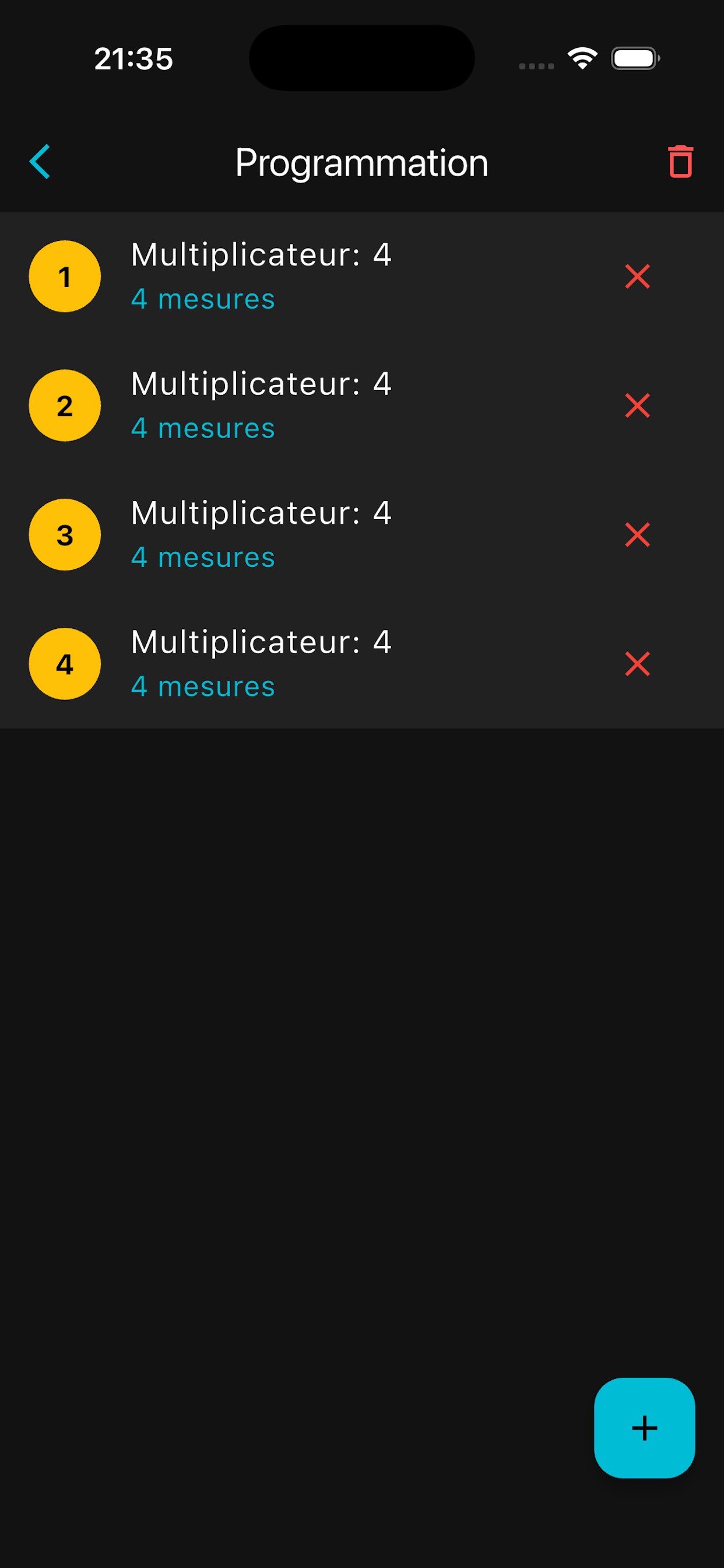724x1568 pixels.
Task: Expand settings of the first Multiplicateur row
Action: pos(262,256)
